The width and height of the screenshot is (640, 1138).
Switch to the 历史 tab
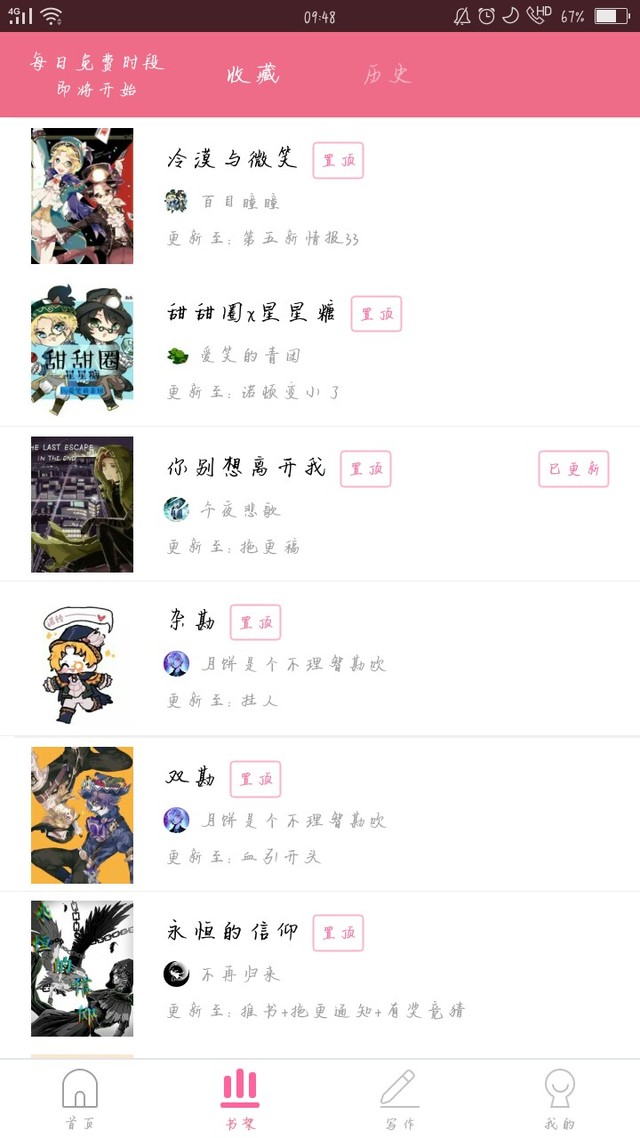[387, 74]
